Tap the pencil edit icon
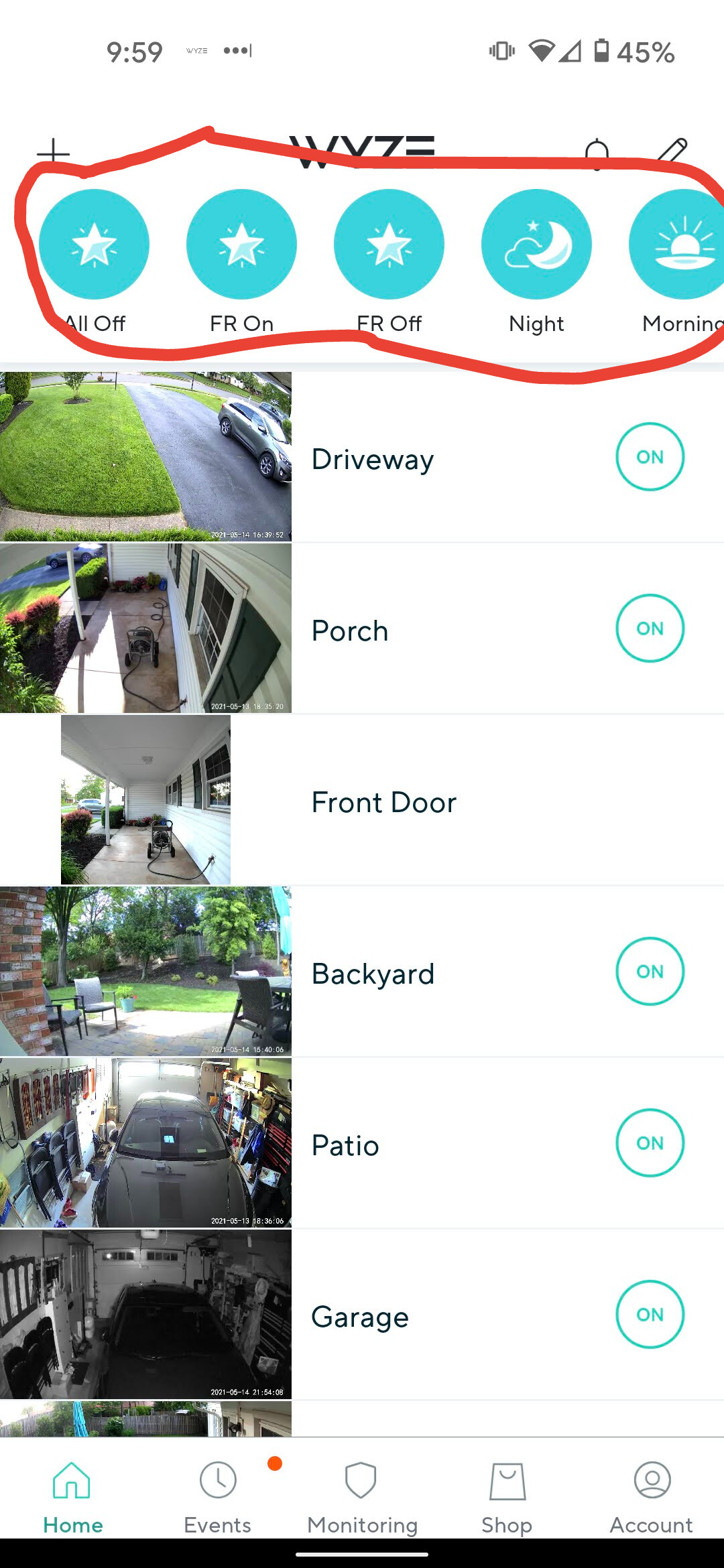Image resolution: width=724 pixels, height=1568 pixels. coord(672,152)
